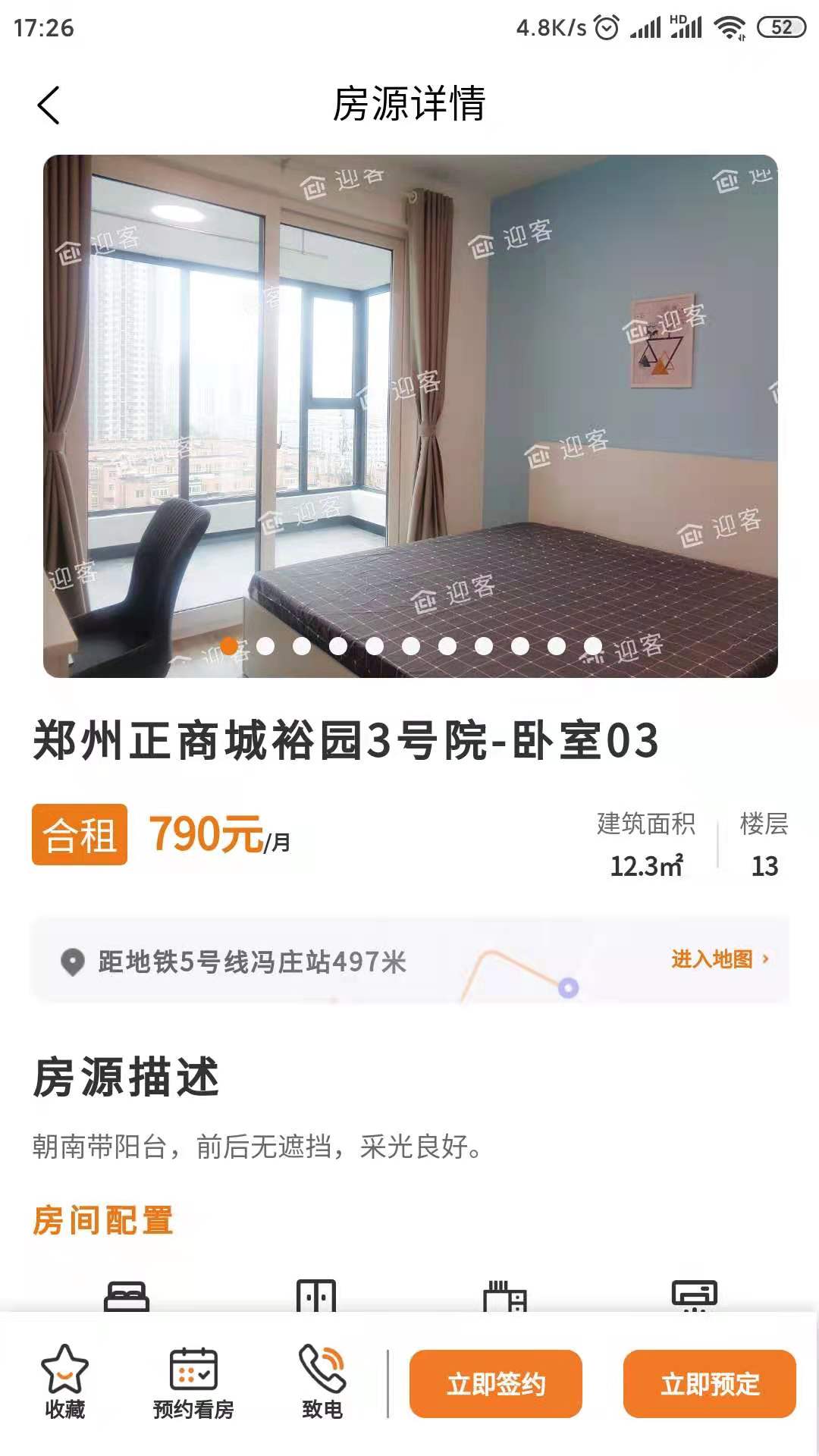819x1456 pixels.
Task: Tap the back arrow to leave listing details
Action: tap(49, 103)
